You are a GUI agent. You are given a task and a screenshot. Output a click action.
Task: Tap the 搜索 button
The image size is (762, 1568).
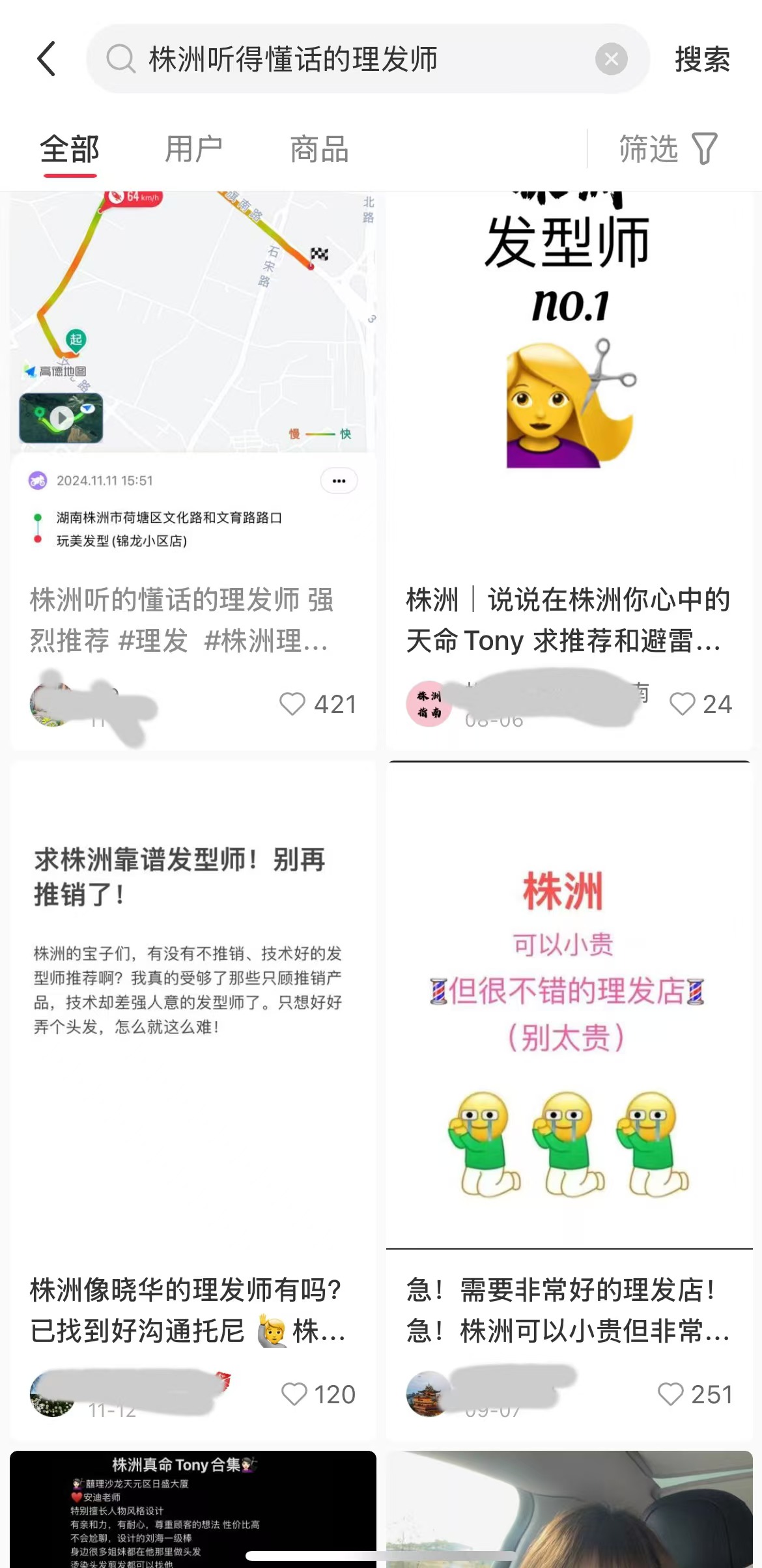click(x=702, y=59)
